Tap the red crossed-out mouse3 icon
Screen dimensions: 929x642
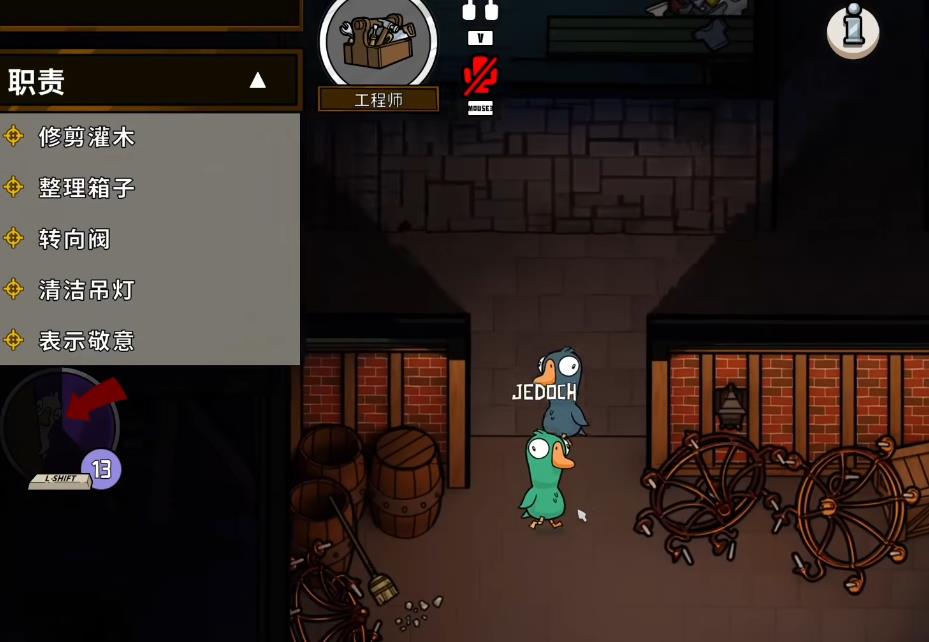point(480,76)
